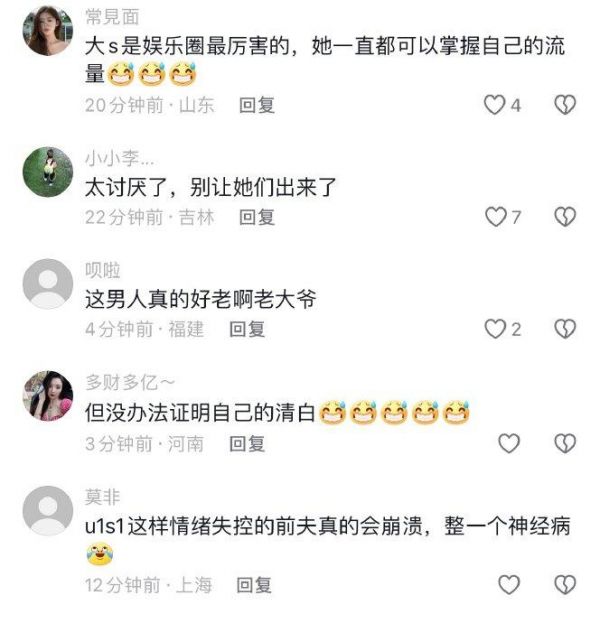Dislike the comment by 呗啦
Viewport: 600px width, 623px height.
(x=565, y=328)
